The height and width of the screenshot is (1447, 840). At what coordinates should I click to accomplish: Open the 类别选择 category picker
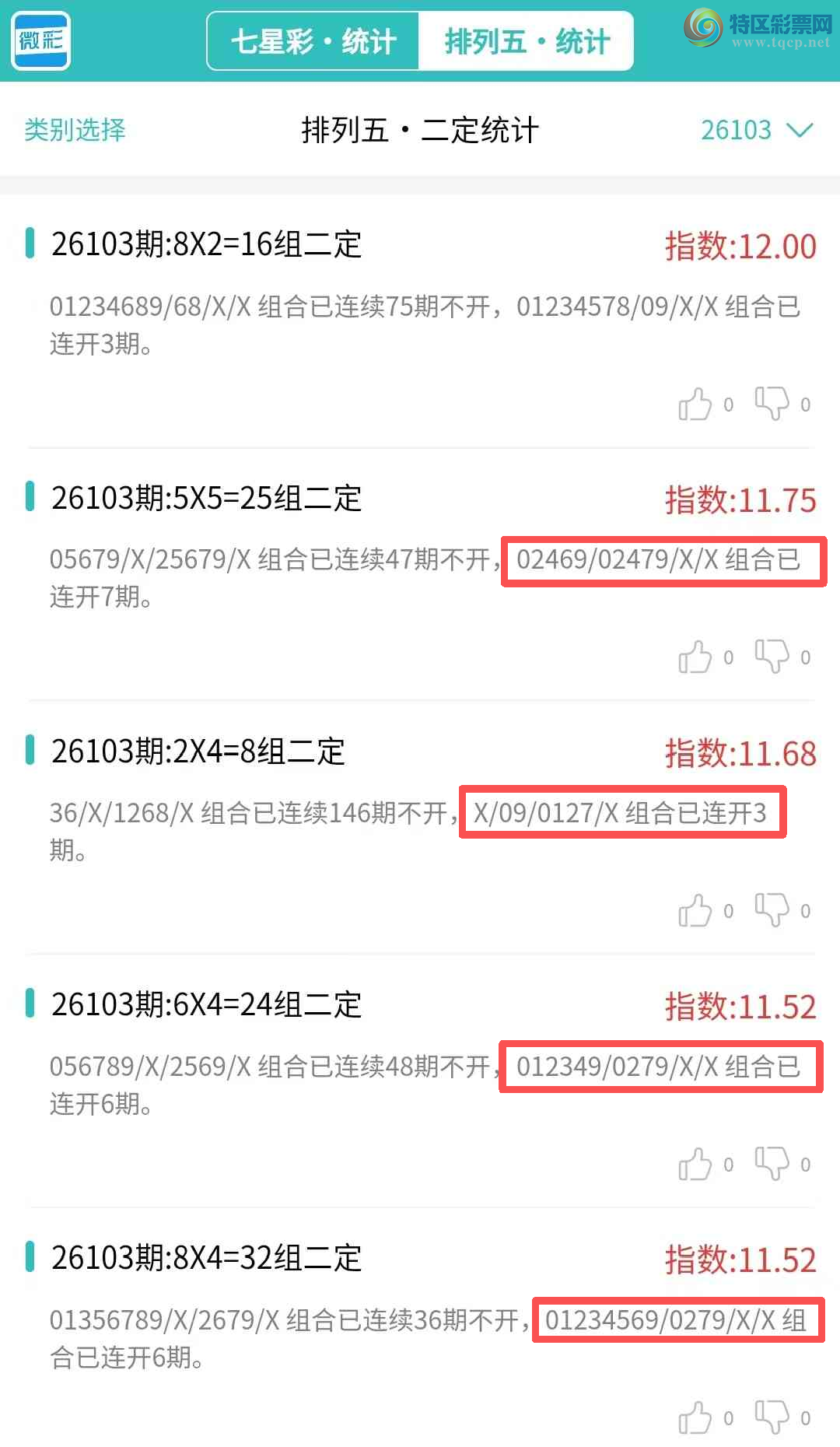75,129
